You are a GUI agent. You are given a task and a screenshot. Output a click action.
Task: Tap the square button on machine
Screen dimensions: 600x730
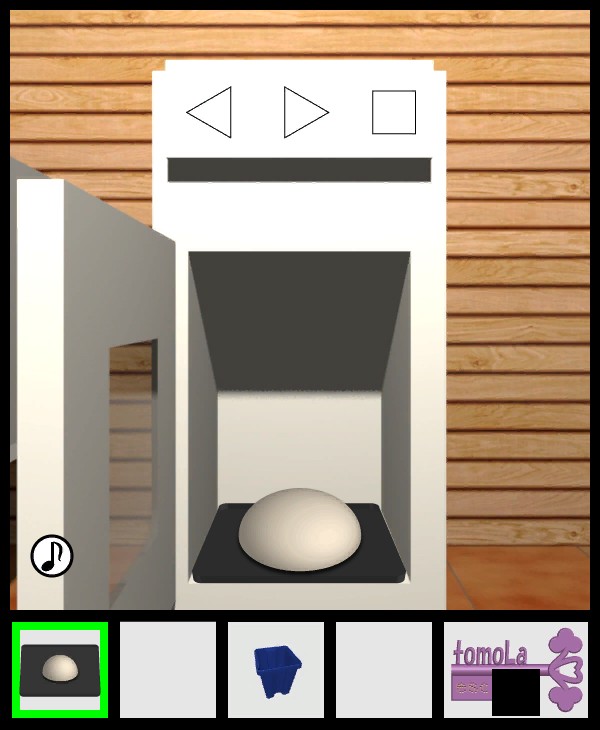[x=393, y=112]
